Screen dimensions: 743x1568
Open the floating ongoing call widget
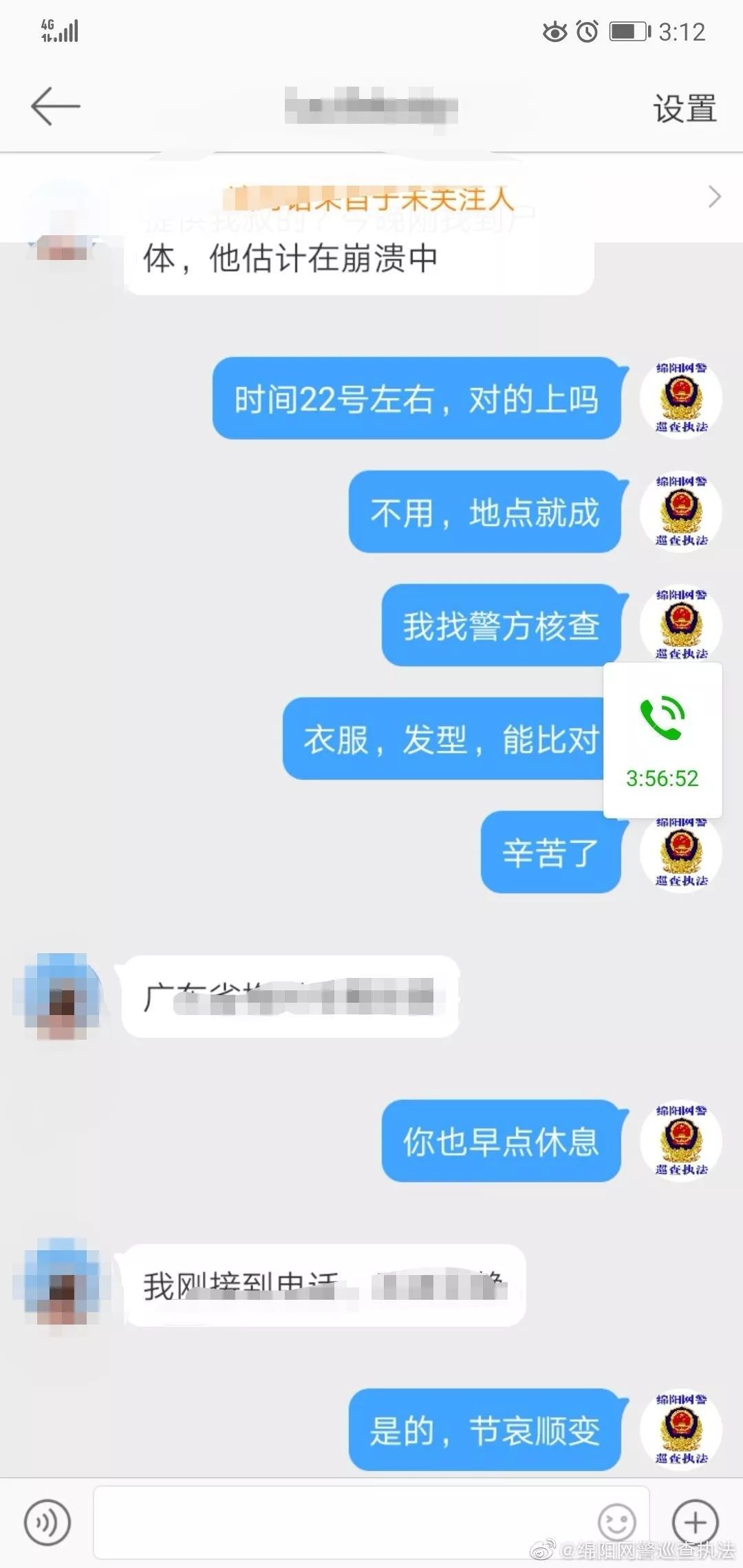pos(663,741)
